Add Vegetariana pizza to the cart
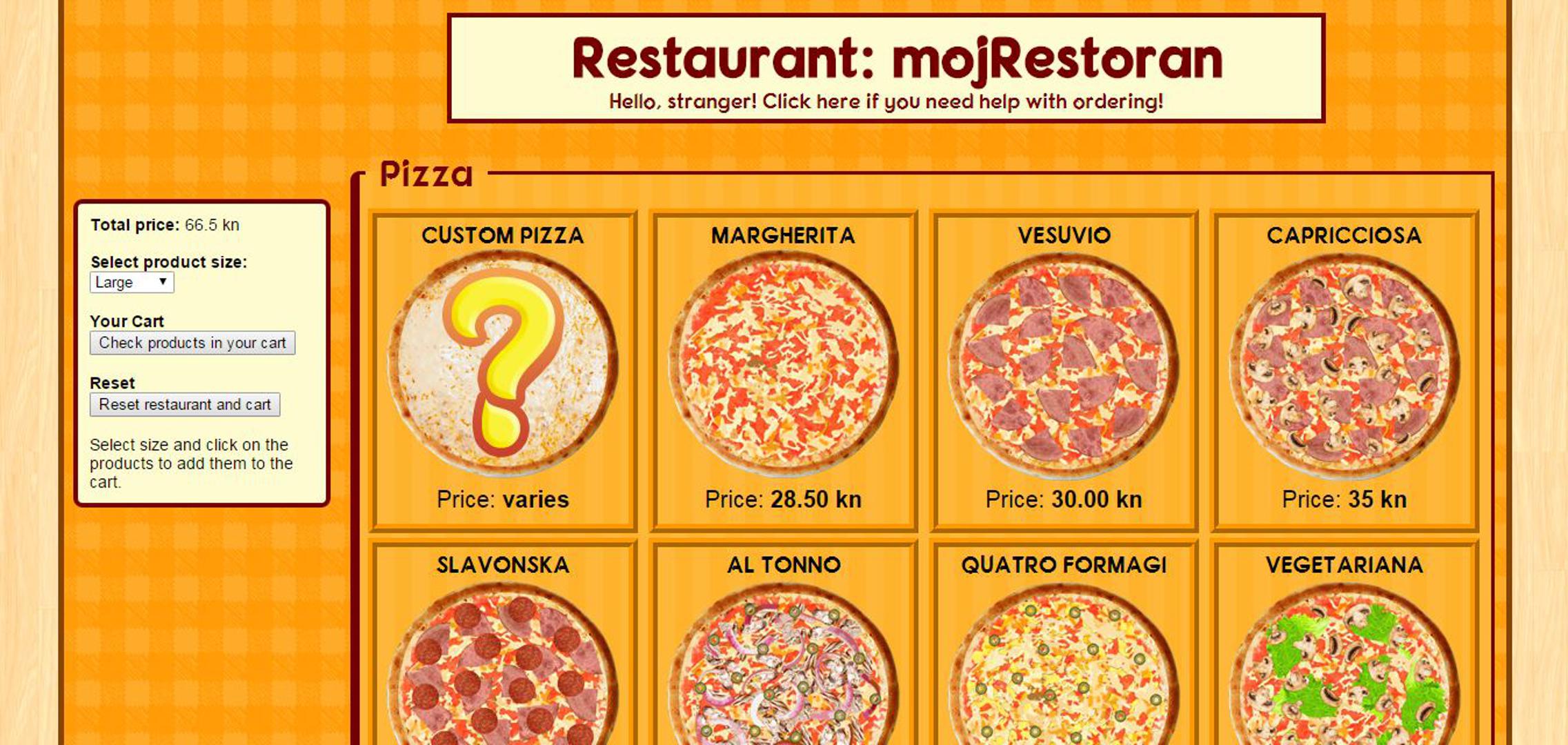 [x=1344, y=662]
